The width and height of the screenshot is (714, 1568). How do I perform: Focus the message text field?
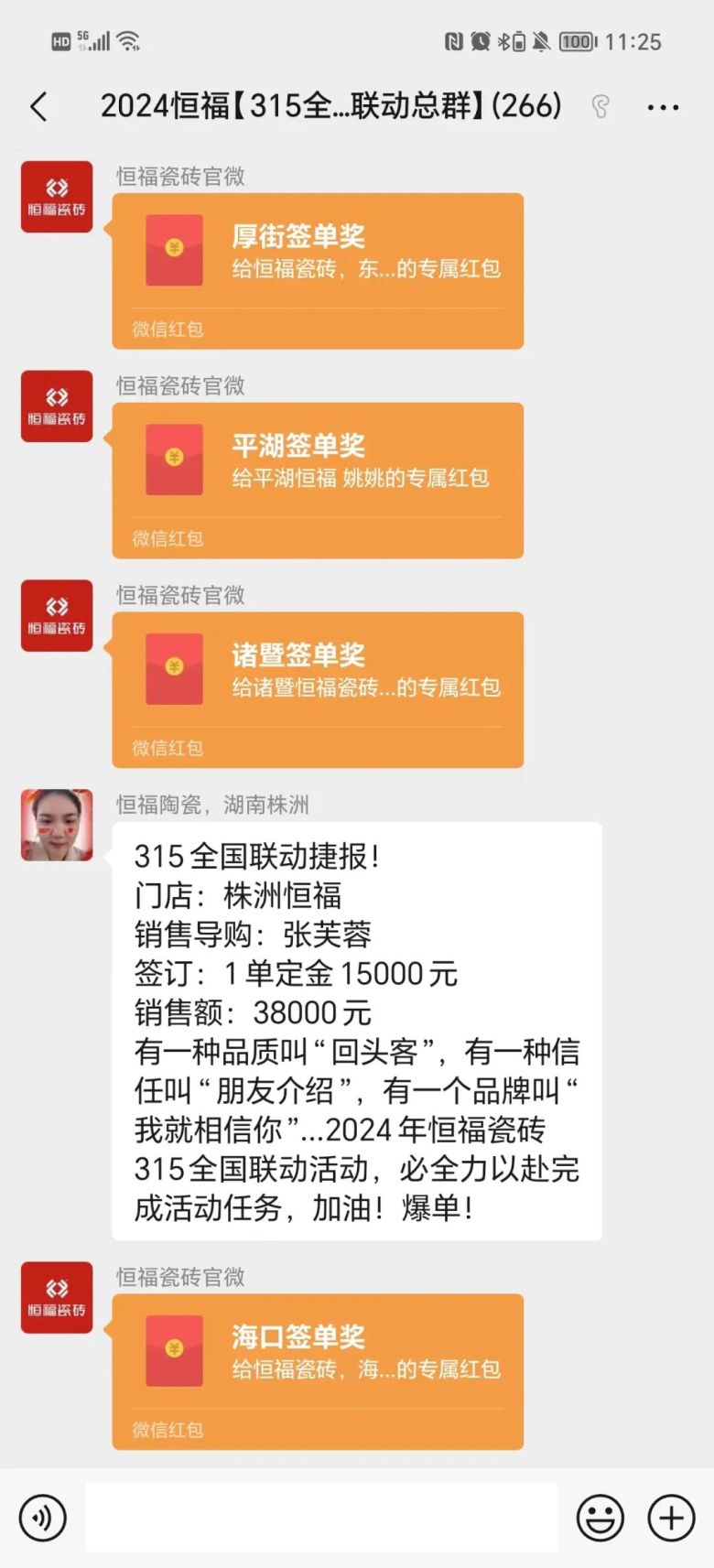coord(321,1518)
